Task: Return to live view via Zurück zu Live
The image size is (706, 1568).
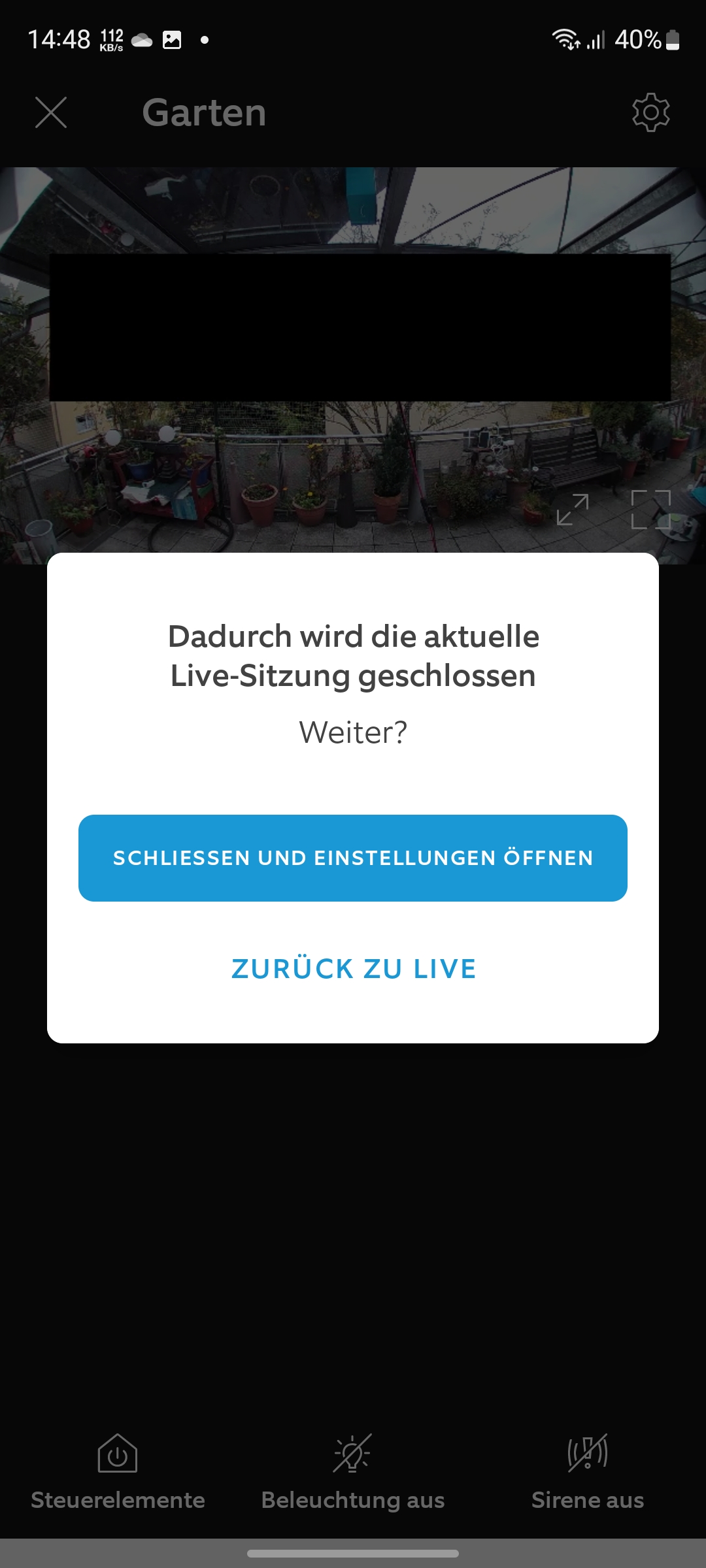Action: tap(353, 969)
